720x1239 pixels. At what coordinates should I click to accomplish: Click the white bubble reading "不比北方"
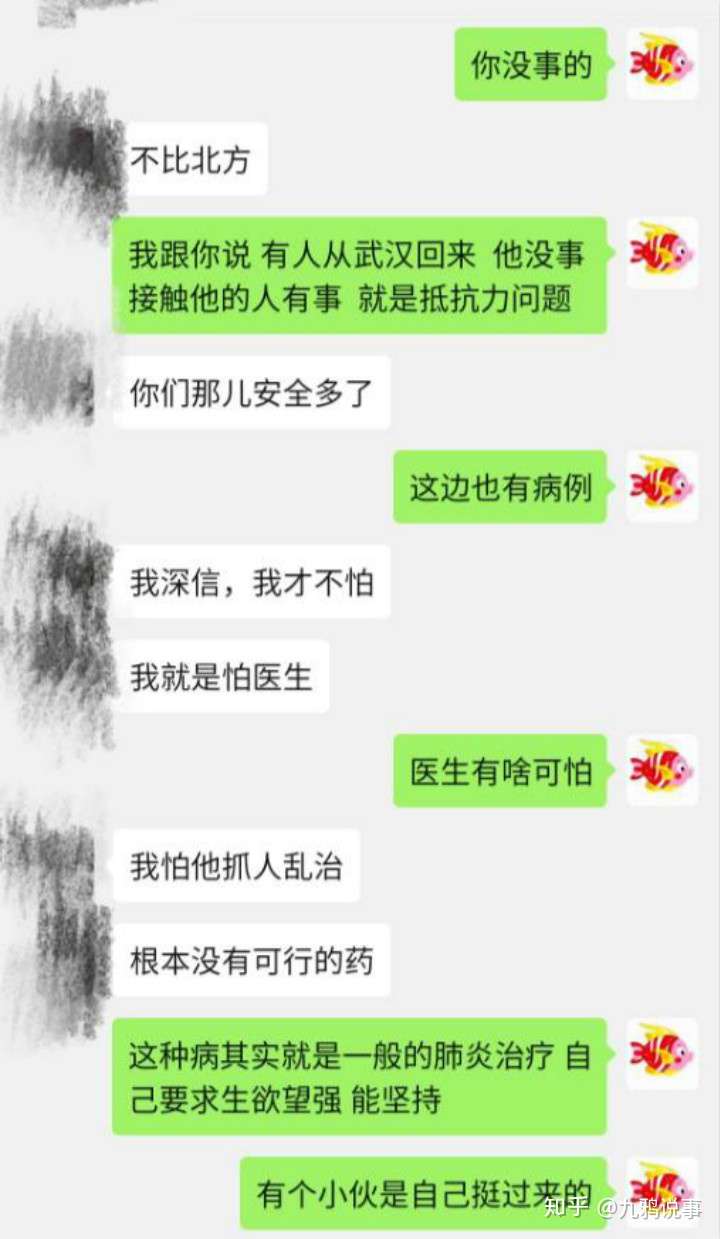pyautogui.click(x=197, y=156)
